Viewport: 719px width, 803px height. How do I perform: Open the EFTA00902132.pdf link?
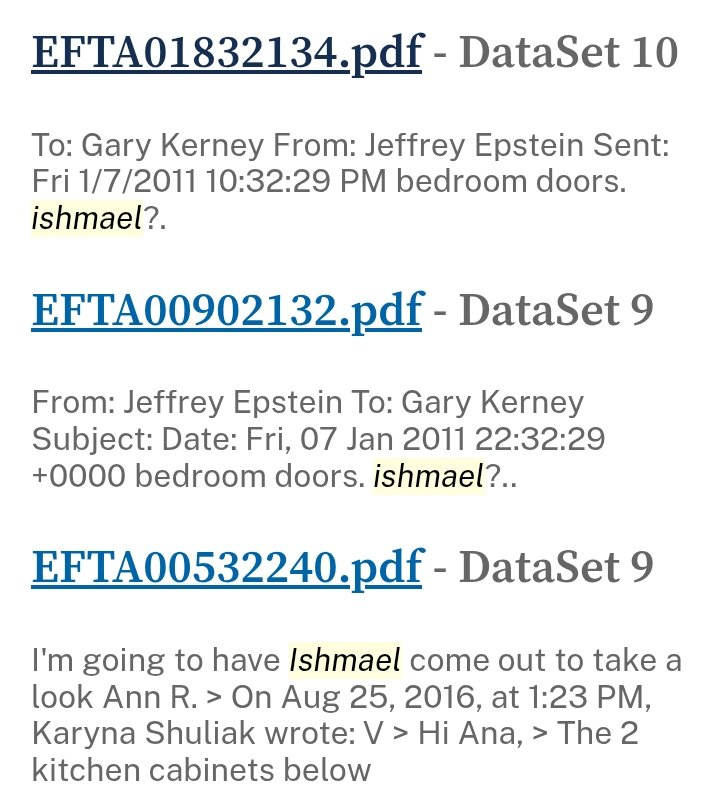tap(227, 310)
